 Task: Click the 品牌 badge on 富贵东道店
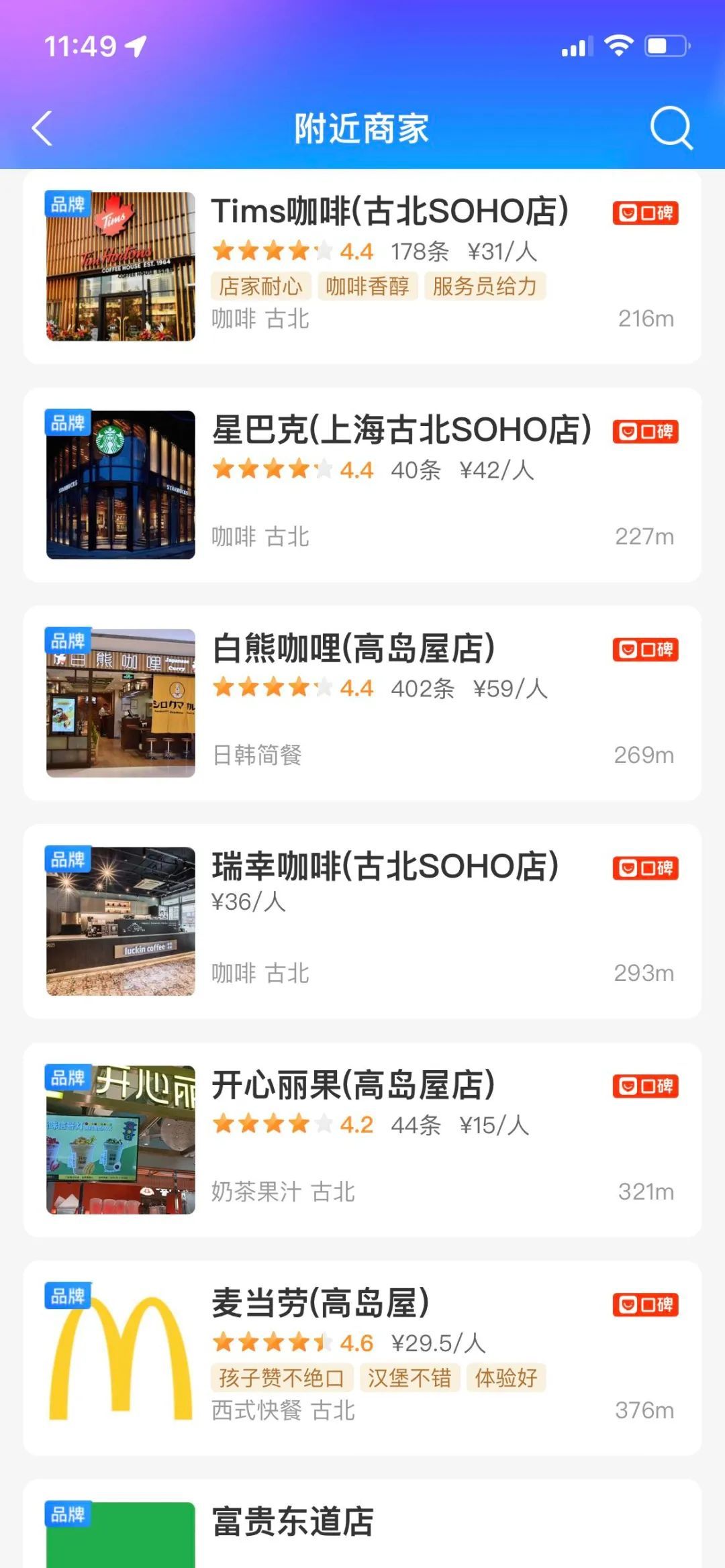click(68, 1514)
